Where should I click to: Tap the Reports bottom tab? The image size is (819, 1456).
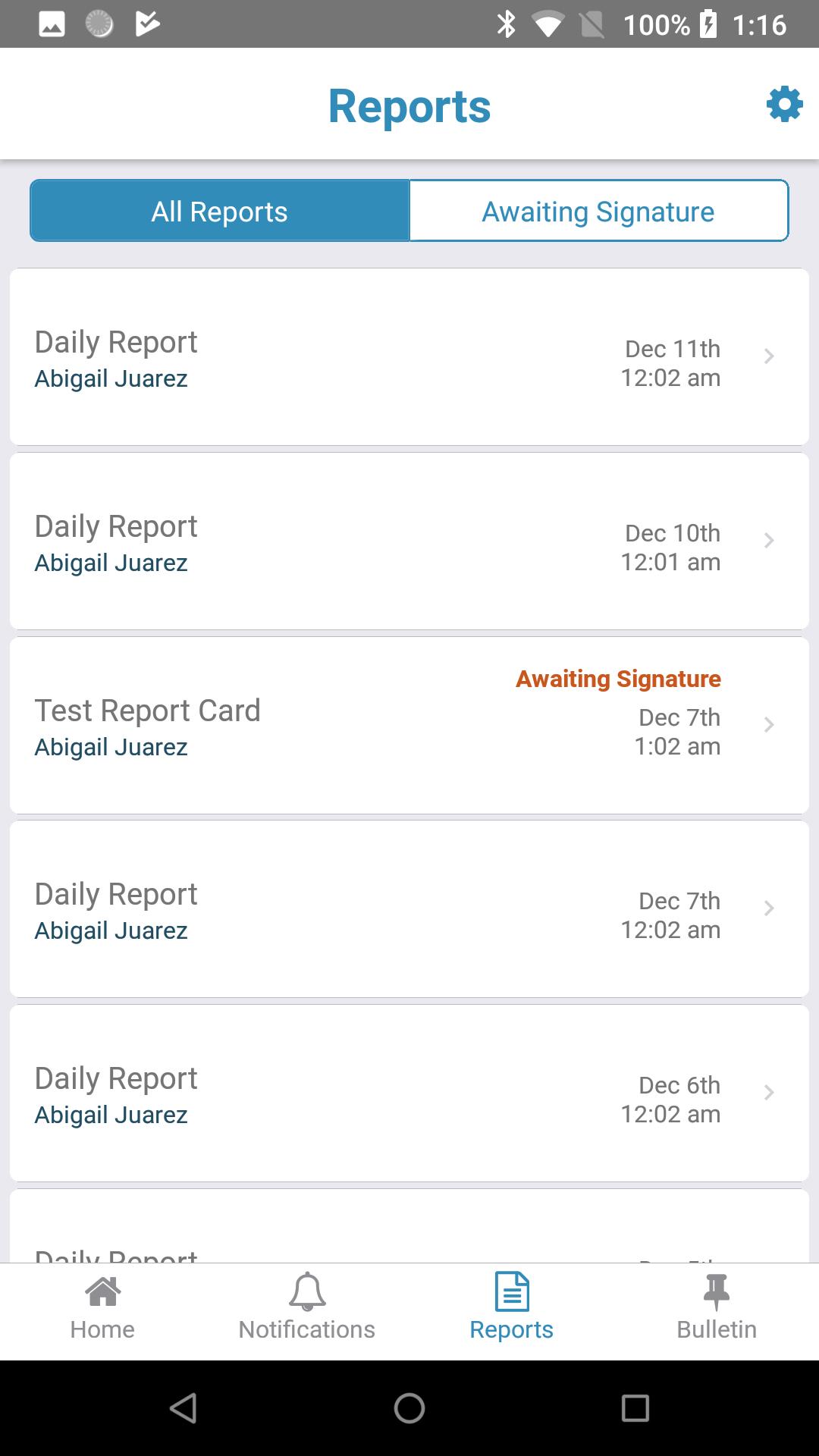[x=512, y=1311]
